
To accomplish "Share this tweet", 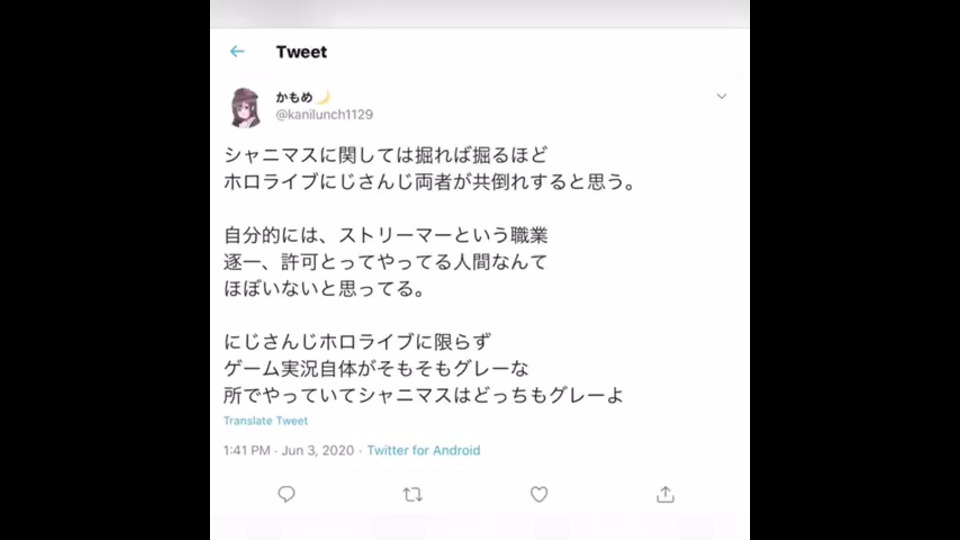I will click(x=665, y=494).
